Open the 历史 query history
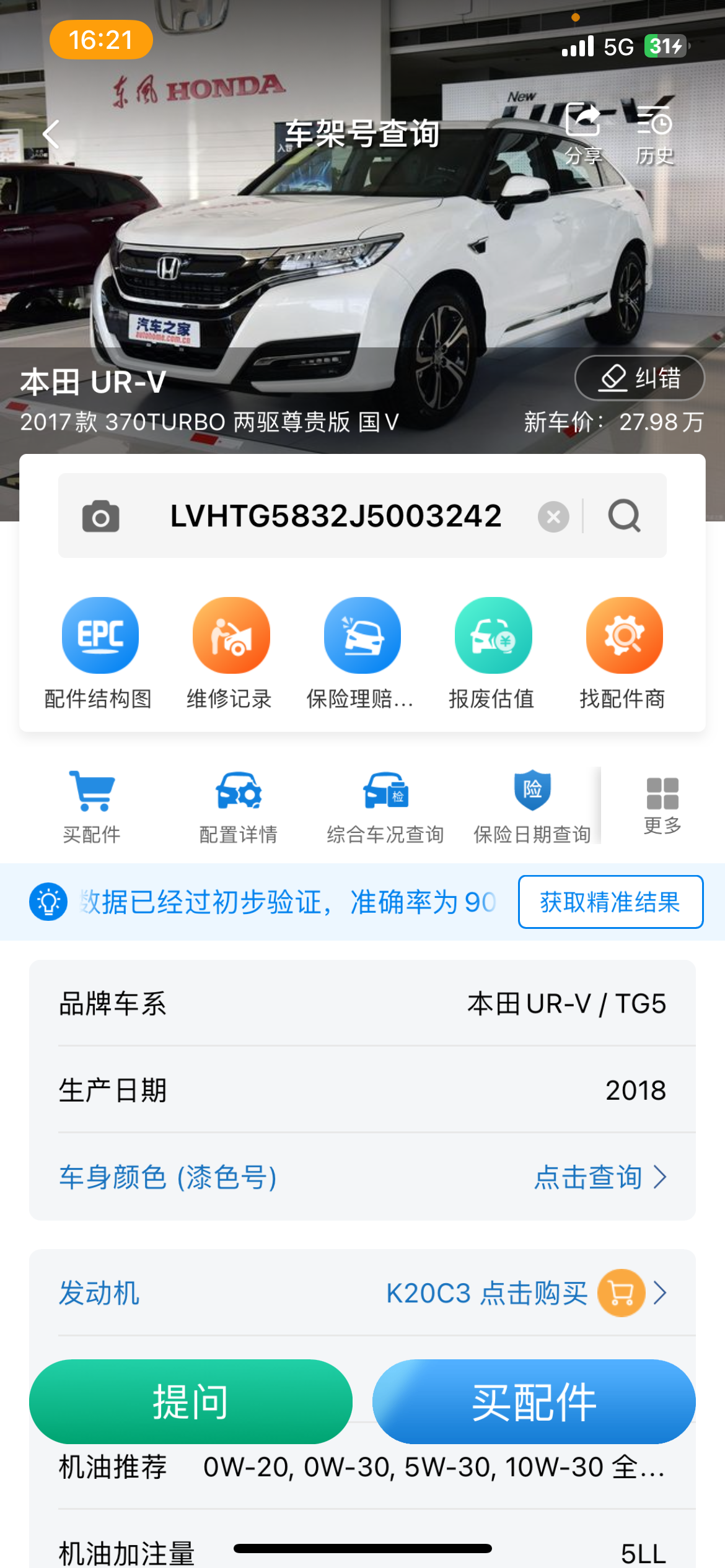This screenshot has width=725, height=1568. tap(655, 133)
